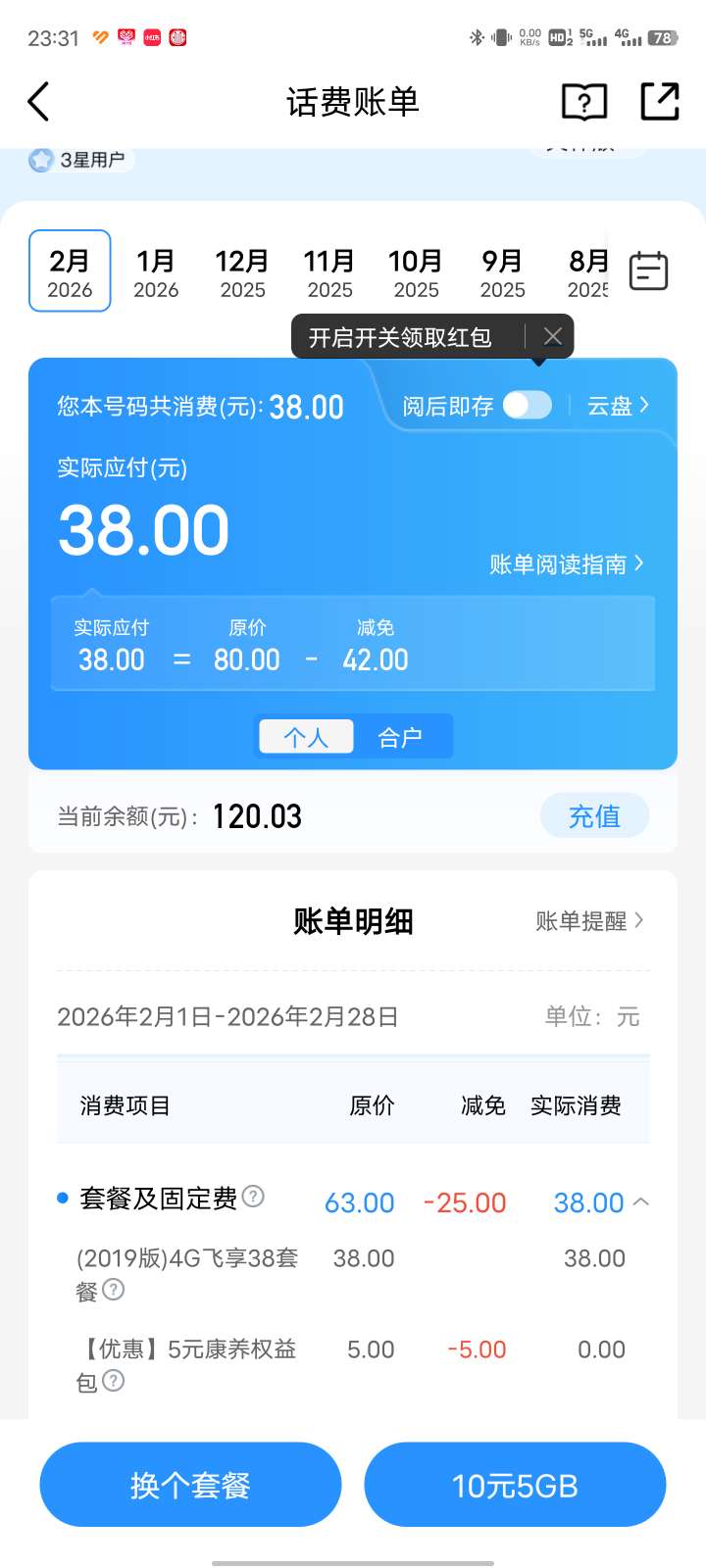Switch to the 合户 view
Image resolution: width=706 pixels, height=1568 pixels.
(400, 737)
